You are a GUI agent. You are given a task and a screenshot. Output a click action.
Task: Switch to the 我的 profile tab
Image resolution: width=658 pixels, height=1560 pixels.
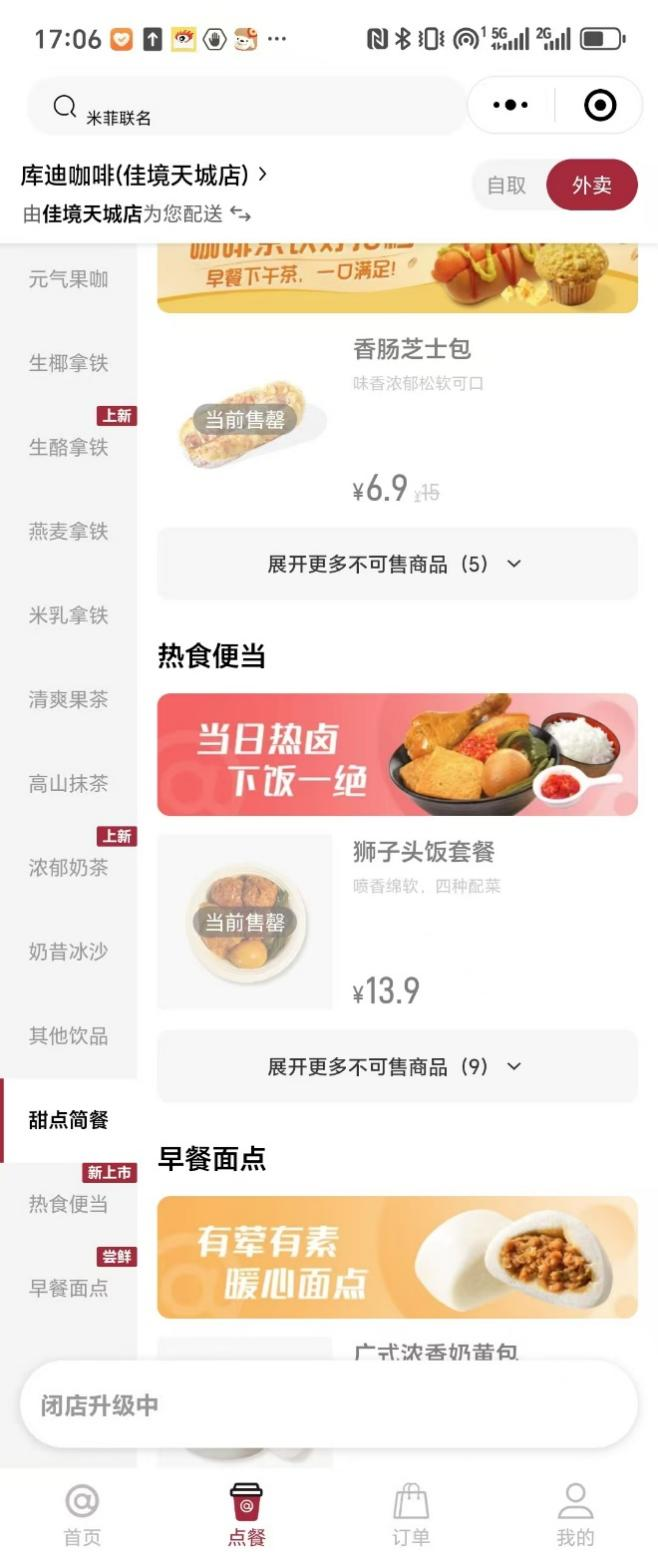[575, 1515]
